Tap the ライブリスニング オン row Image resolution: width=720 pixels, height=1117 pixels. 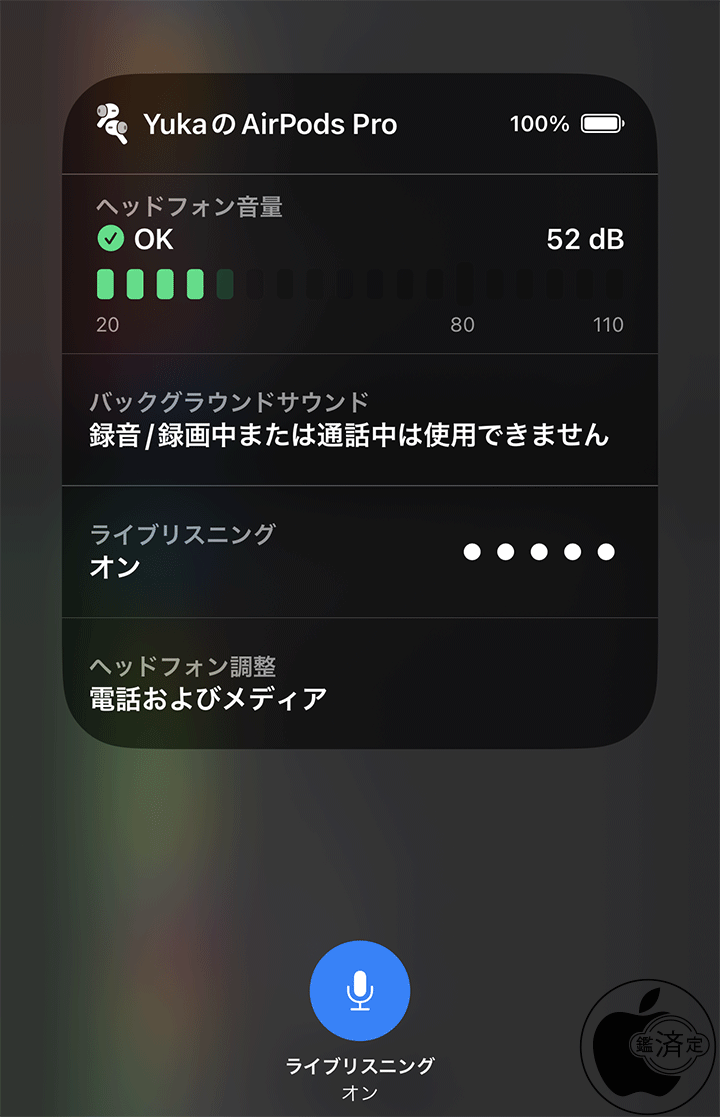[x=360, y=551]
